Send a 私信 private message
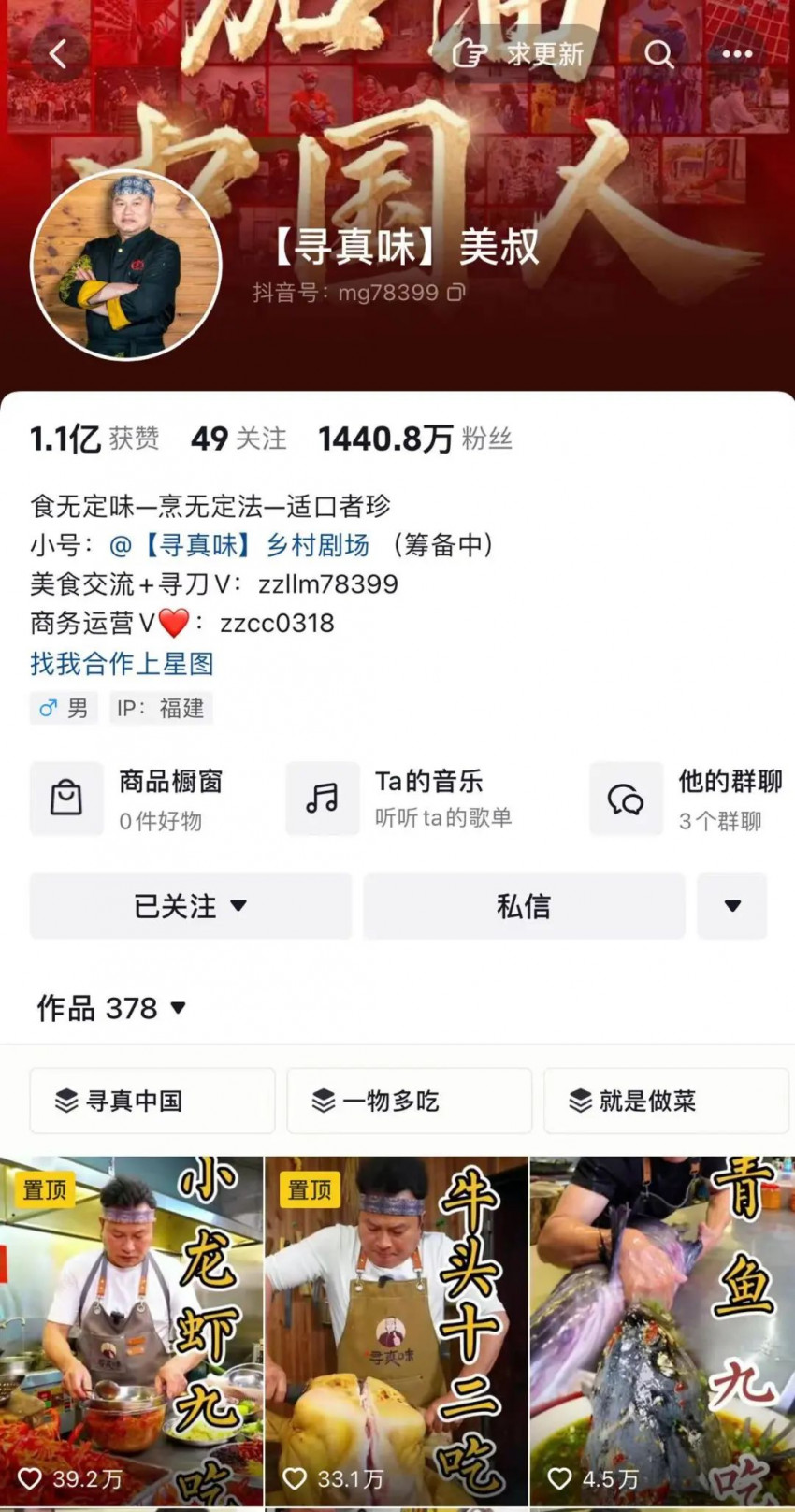Screen dimensions: 795x1512 click(x=524, y=906)
